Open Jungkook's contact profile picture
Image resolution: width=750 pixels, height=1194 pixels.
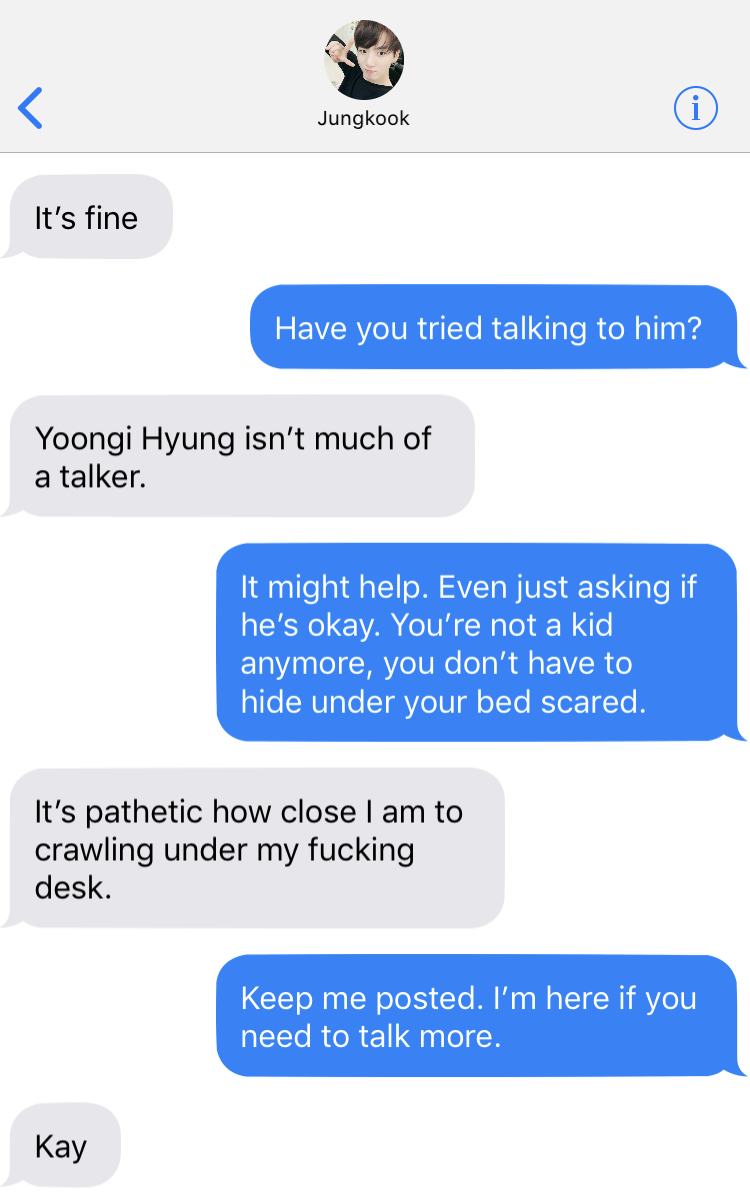[x=363, y=59]
